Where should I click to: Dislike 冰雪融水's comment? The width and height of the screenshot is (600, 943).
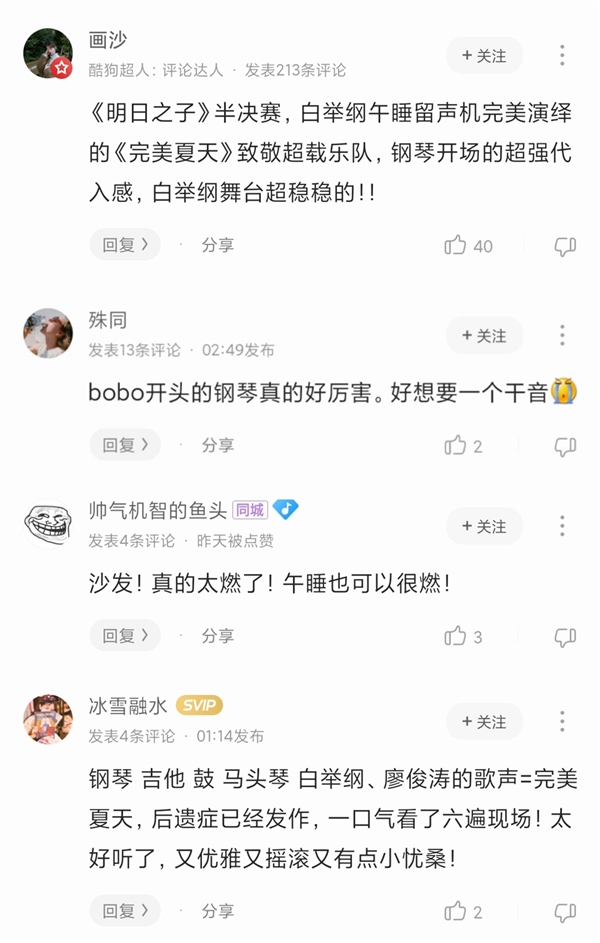click(x=565, y=912)
